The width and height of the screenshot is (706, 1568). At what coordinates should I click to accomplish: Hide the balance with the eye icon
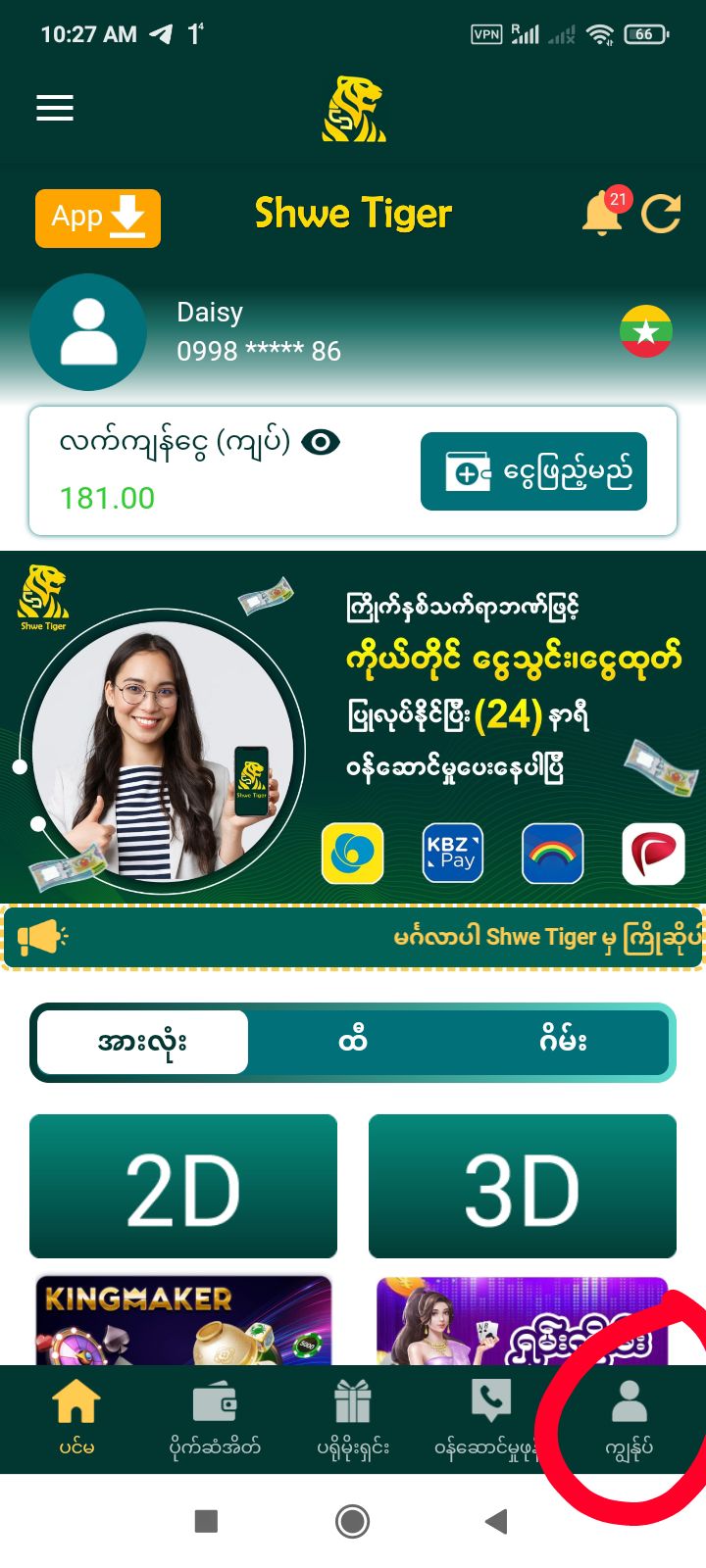(321, 443)
